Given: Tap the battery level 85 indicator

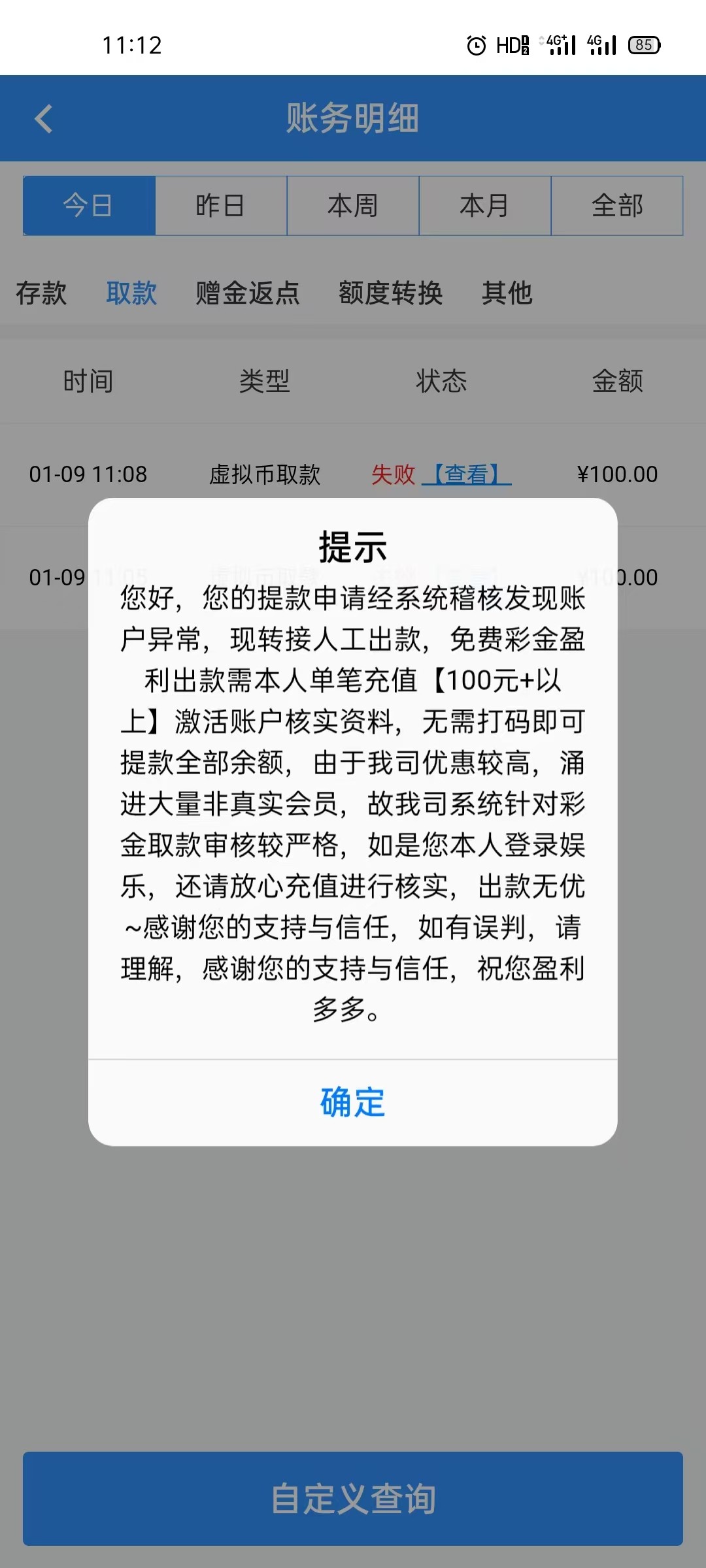Looking at the screenshot, I should [x=643, y=44].
